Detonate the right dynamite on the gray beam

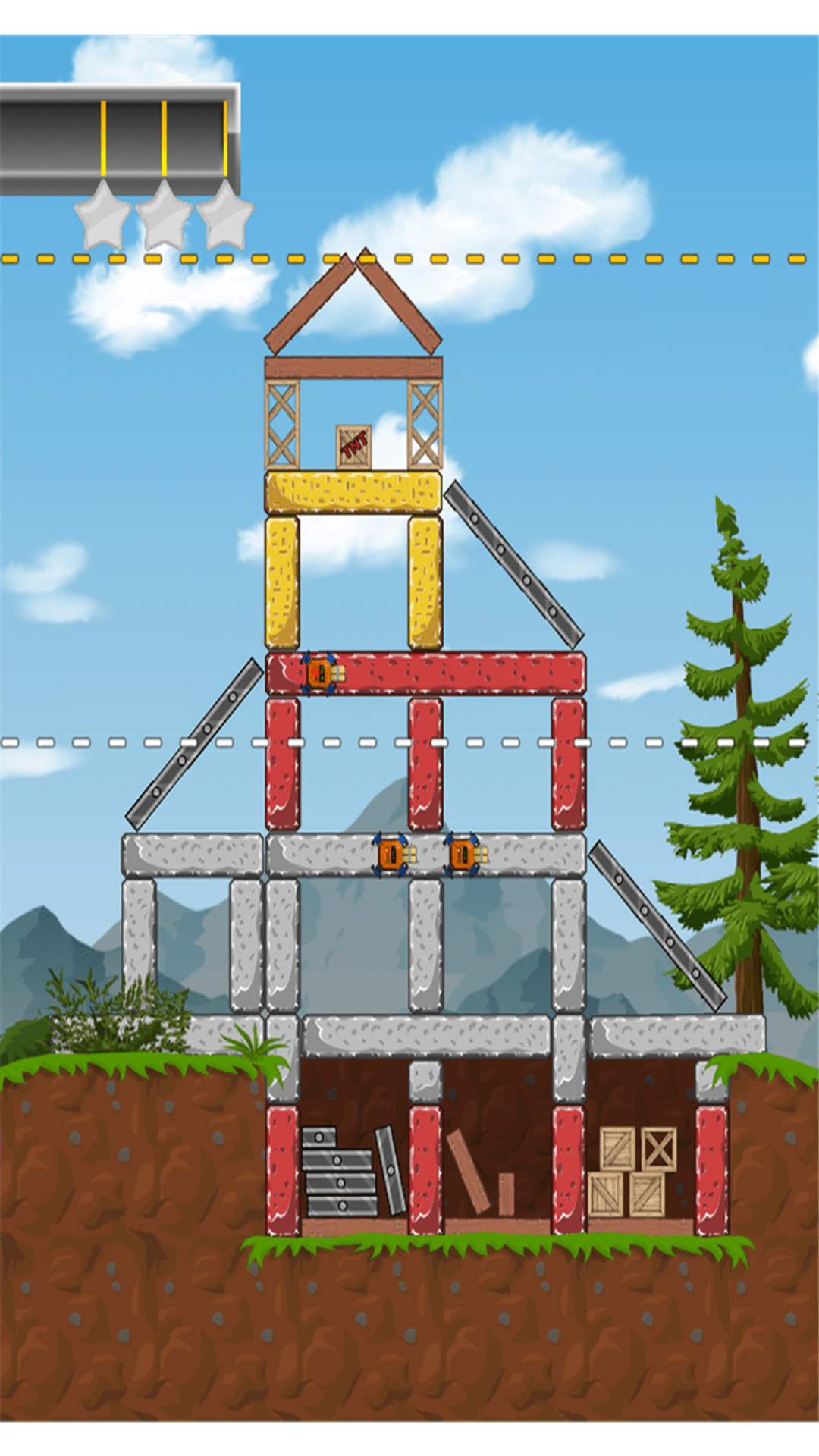(x=464, y=855)
